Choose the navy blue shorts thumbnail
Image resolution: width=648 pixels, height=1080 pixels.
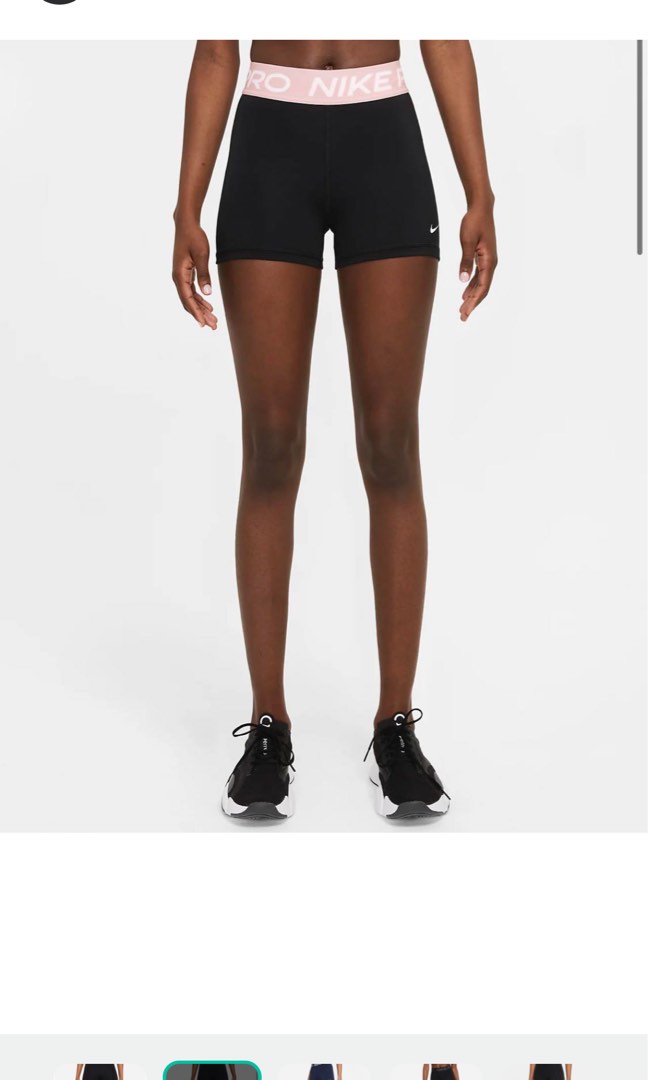click(x=325, y=1072)
